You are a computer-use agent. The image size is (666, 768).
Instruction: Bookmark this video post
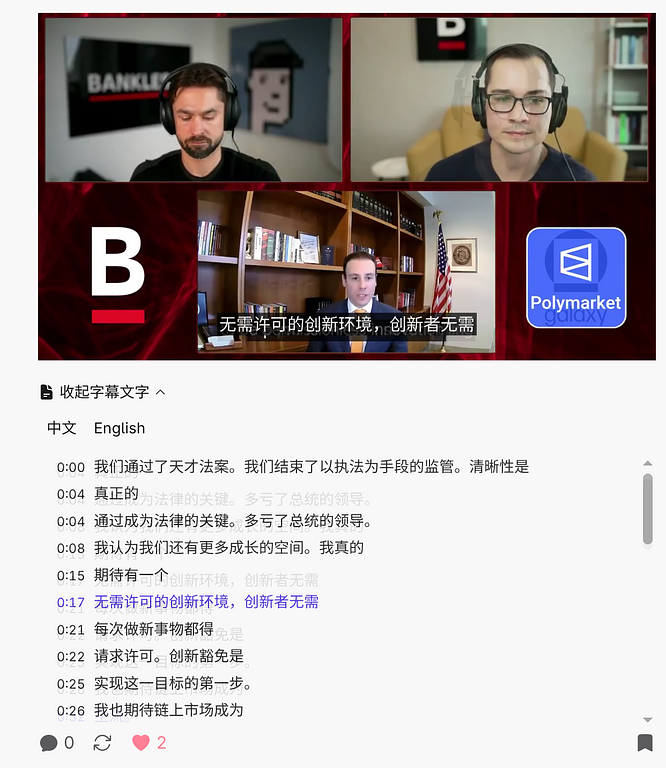[x=645, y=743]
